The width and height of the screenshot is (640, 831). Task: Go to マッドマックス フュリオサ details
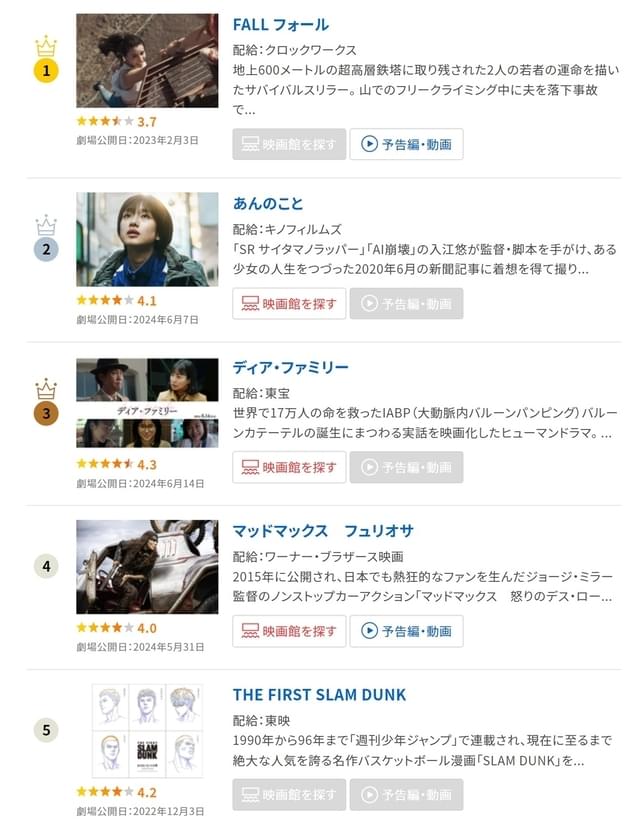[322, 530]
